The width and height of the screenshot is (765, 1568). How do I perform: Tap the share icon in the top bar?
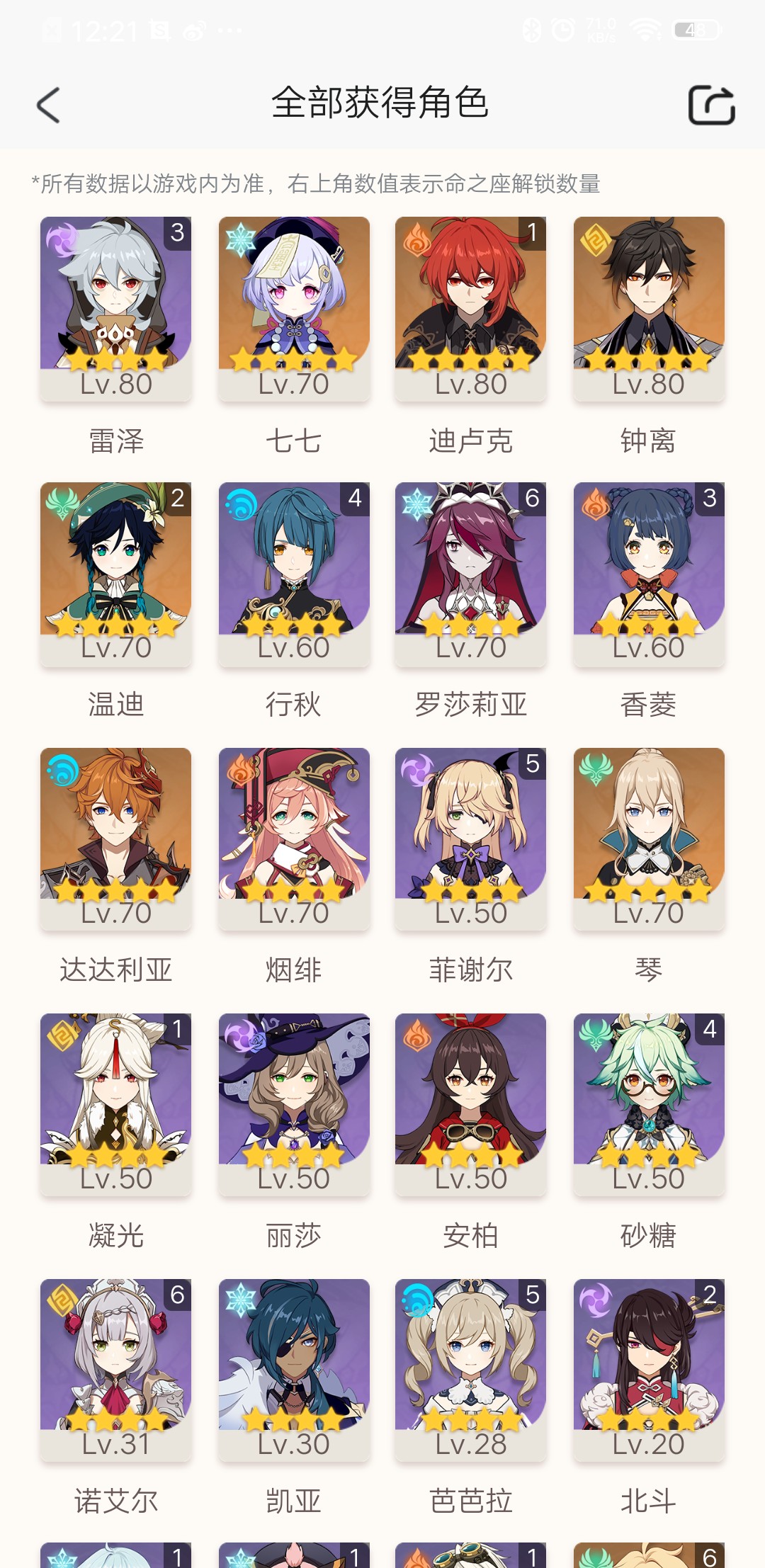[x=711, y=106]
